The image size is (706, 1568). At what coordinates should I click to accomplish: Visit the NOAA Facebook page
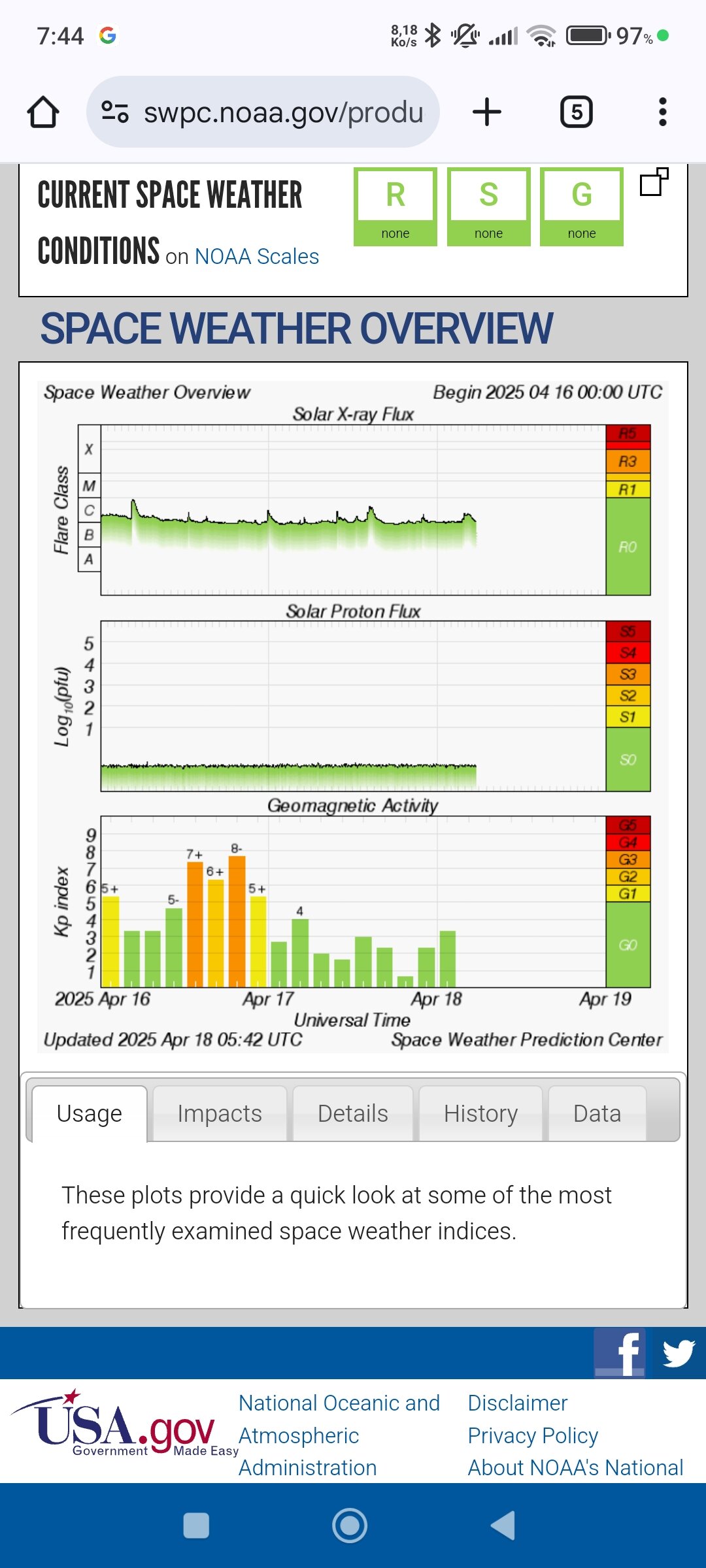620,1352
